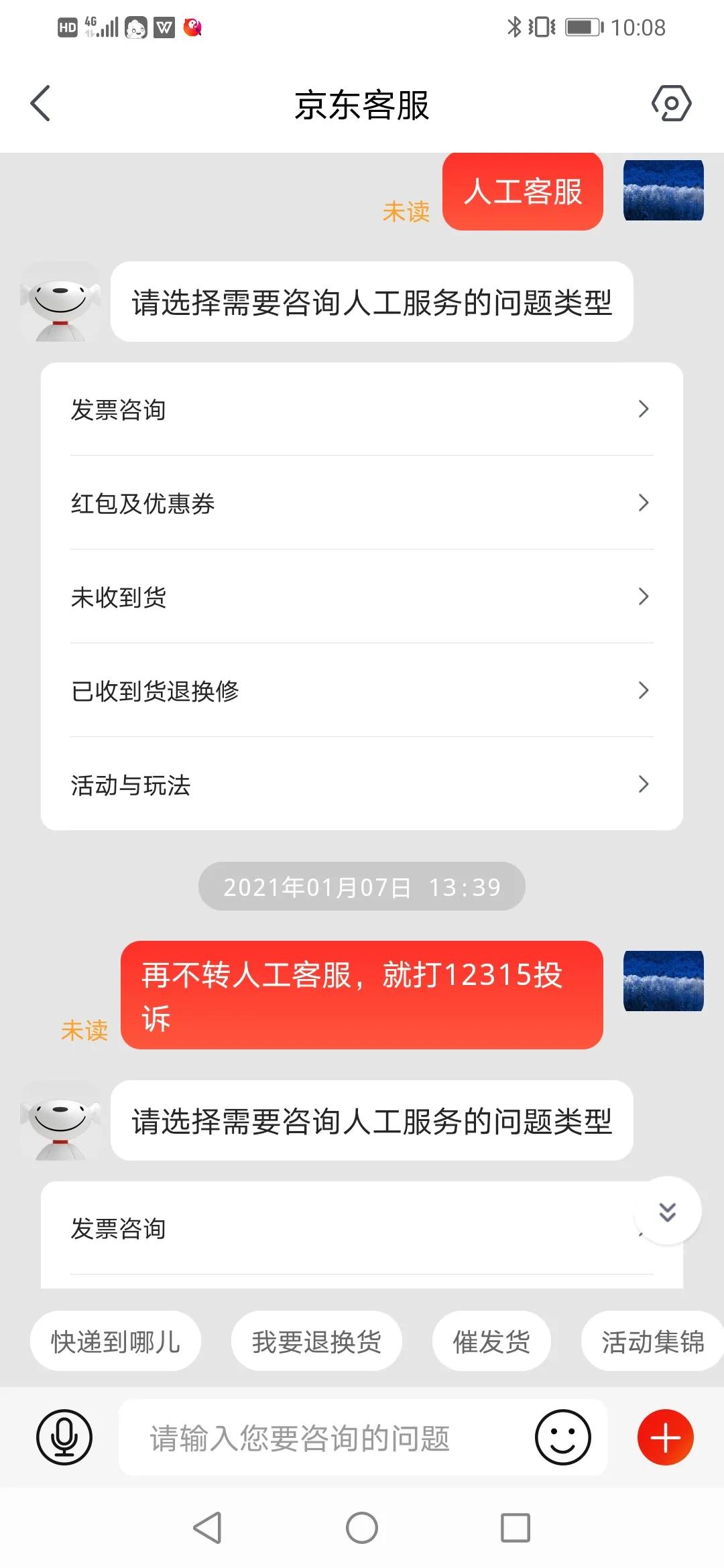Viewport: 724px width, 1568px height.
Task: Tap the 人工客服 red button
Action: coord(522,192)
